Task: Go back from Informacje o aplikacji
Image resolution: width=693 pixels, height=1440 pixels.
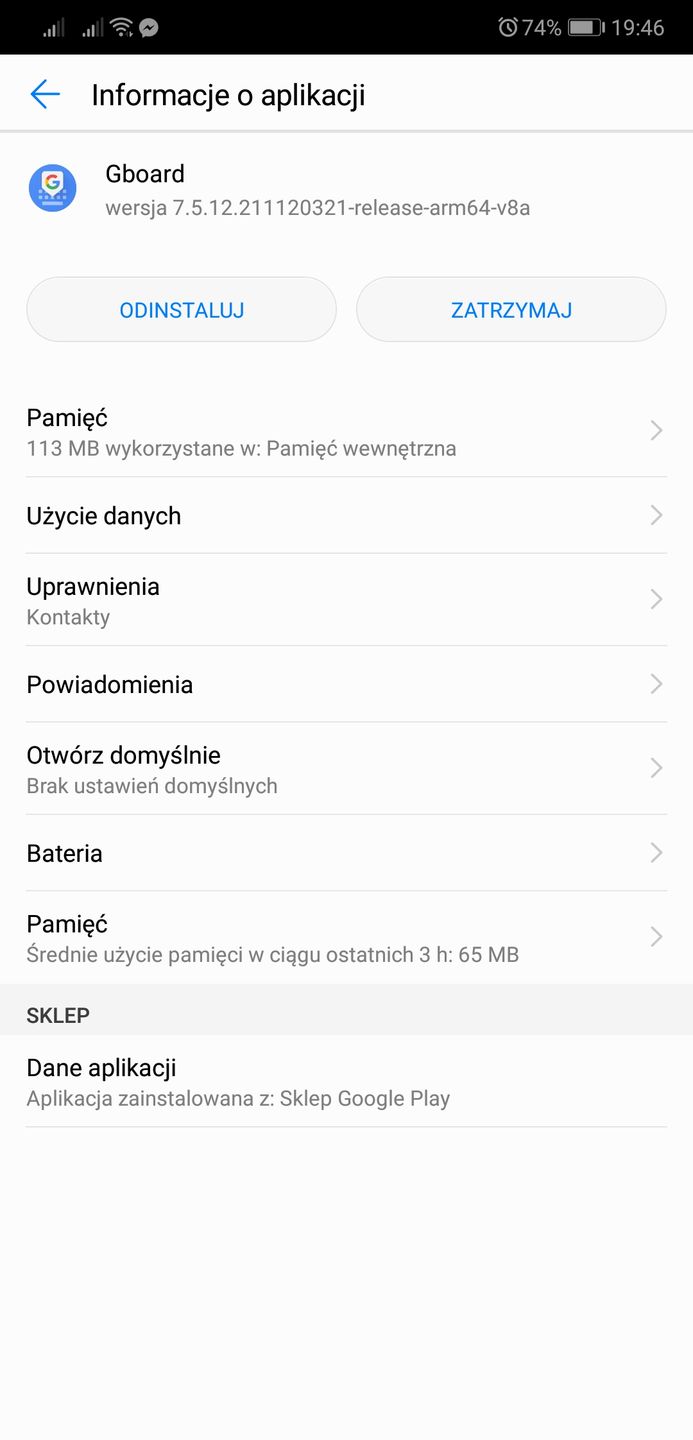Action: click(45, 95)
